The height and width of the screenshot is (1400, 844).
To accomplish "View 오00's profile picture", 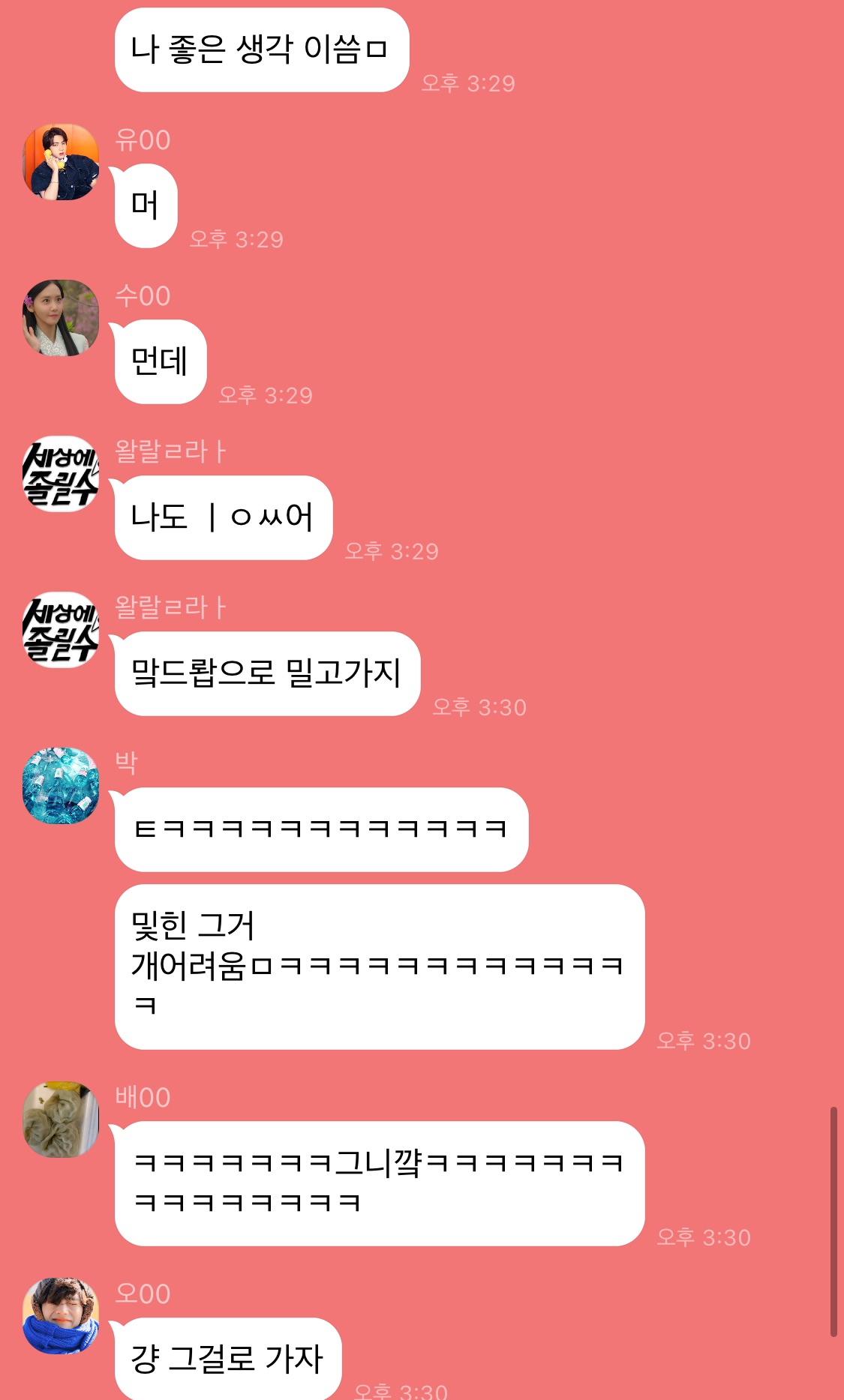I will [x=61, y=1316].
